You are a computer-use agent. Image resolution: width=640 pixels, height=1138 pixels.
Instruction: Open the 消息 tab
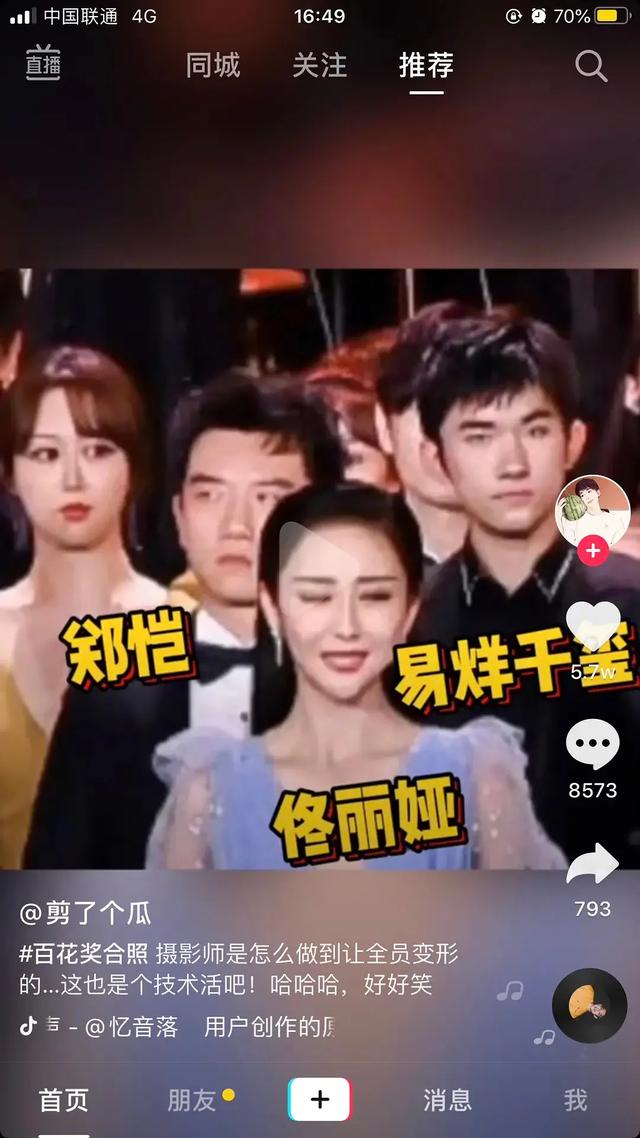(x=447, y=1100)
